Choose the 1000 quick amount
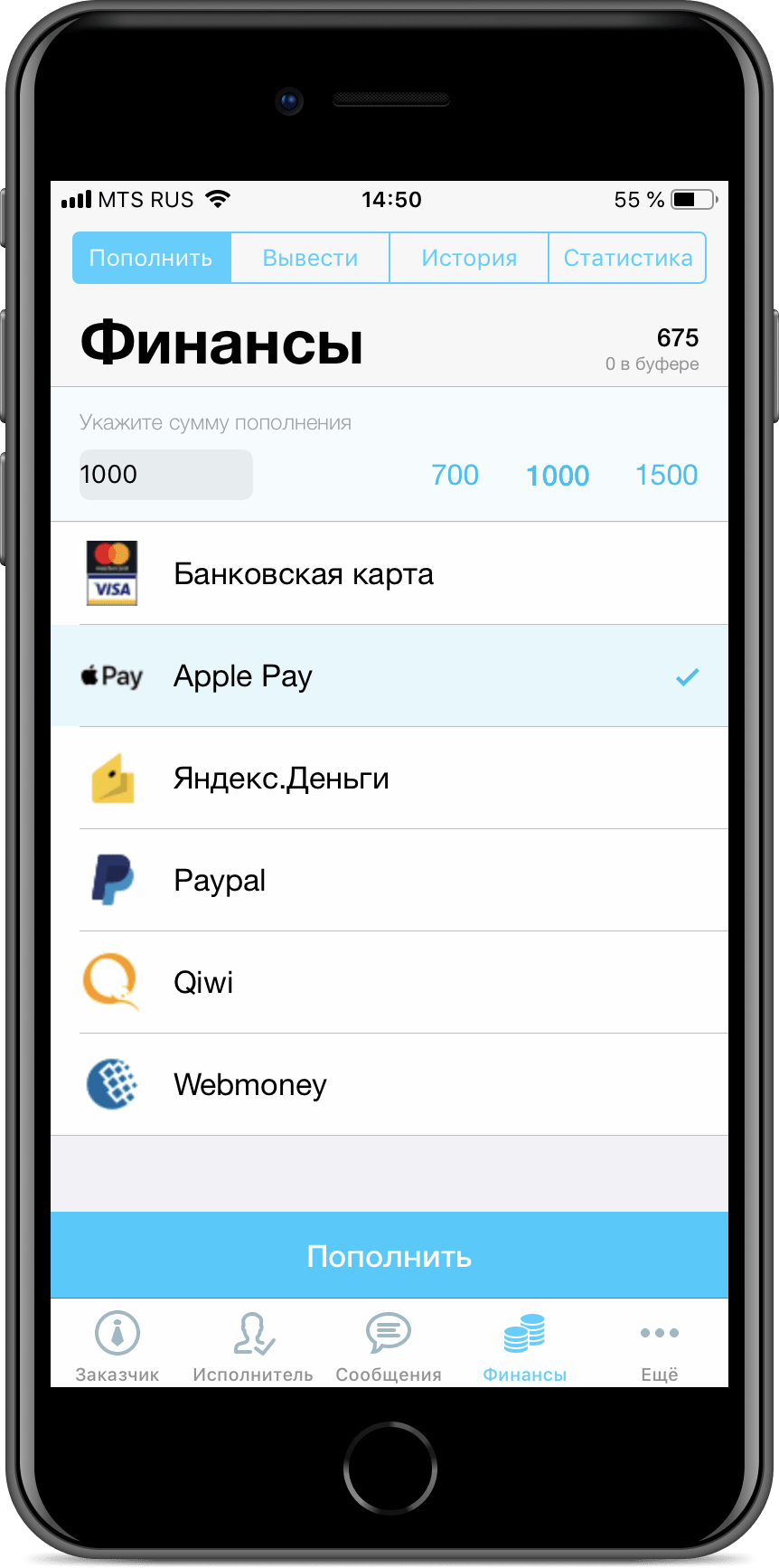 click(558, 476)
